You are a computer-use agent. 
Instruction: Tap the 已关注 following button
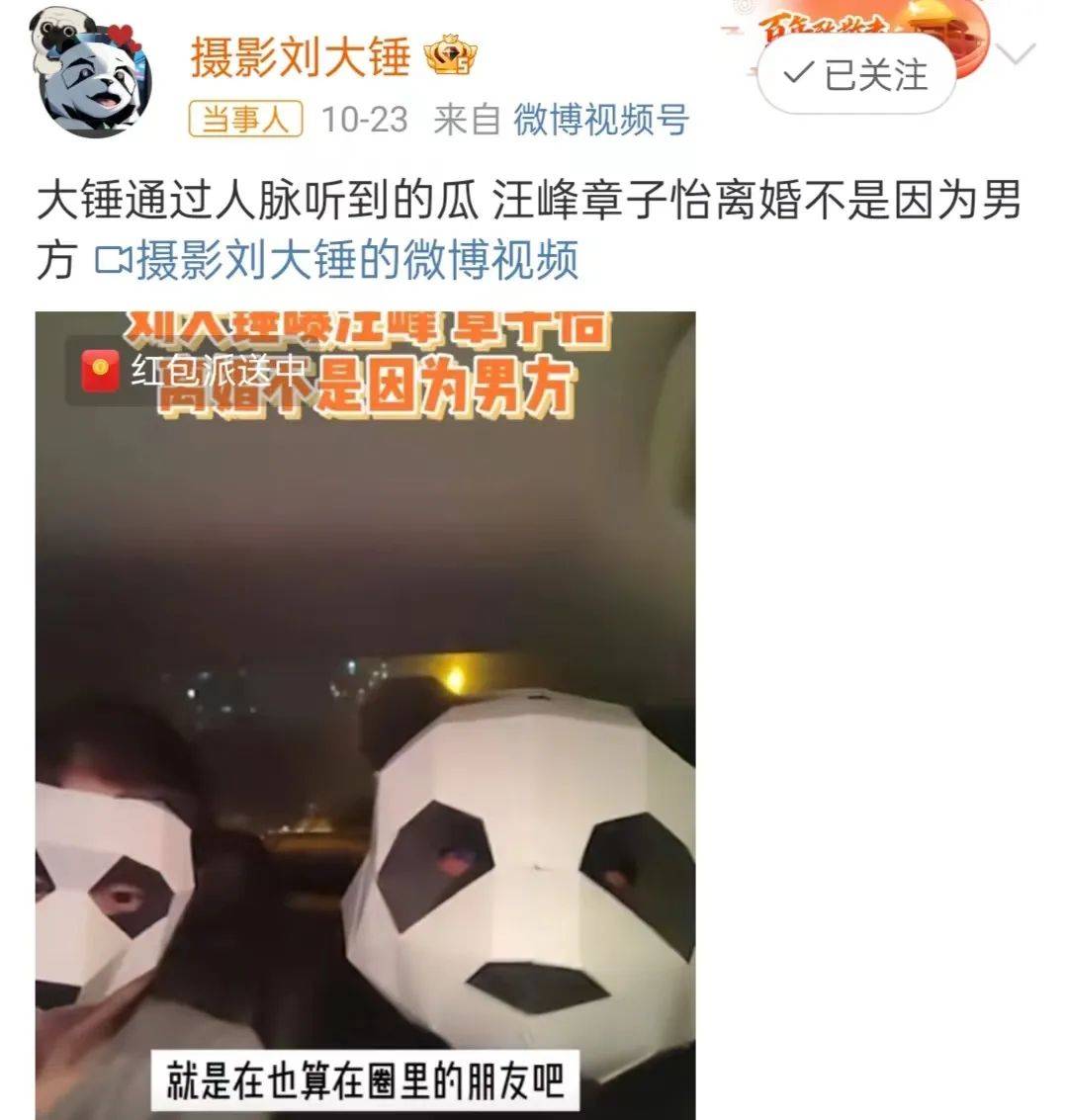point(856,75)
